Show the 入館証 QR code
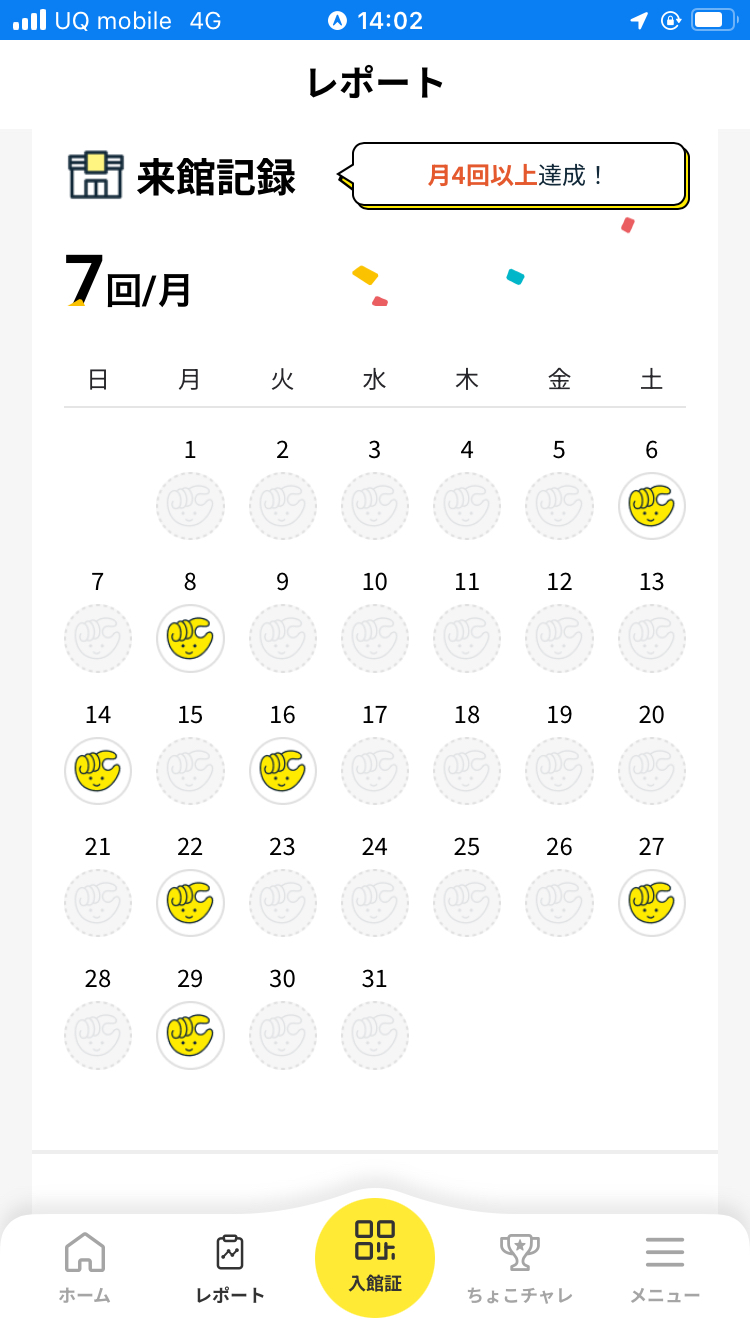The width and height of the screenshot is (750, 1334). pyautogui.click(x=375, y=1257)
